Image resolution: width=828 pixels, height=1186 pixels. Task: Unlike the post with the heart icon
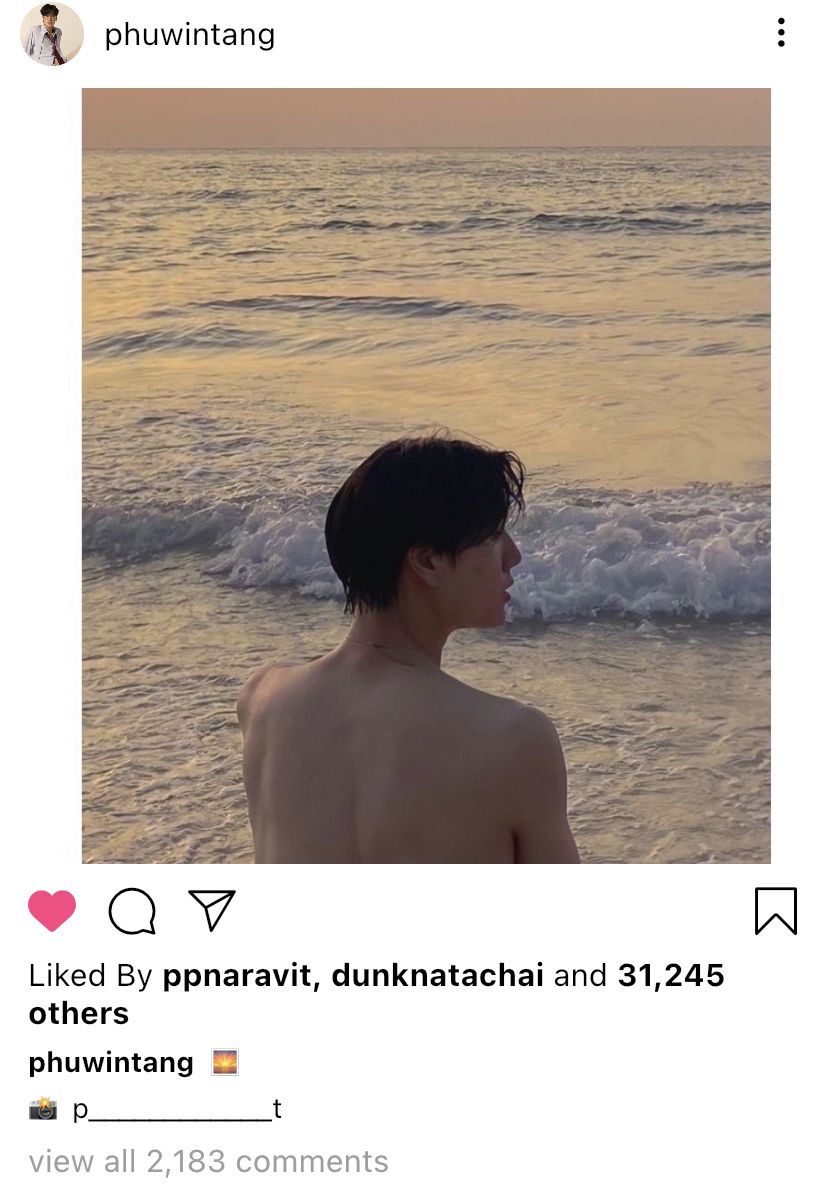click(x=52, y=911)
